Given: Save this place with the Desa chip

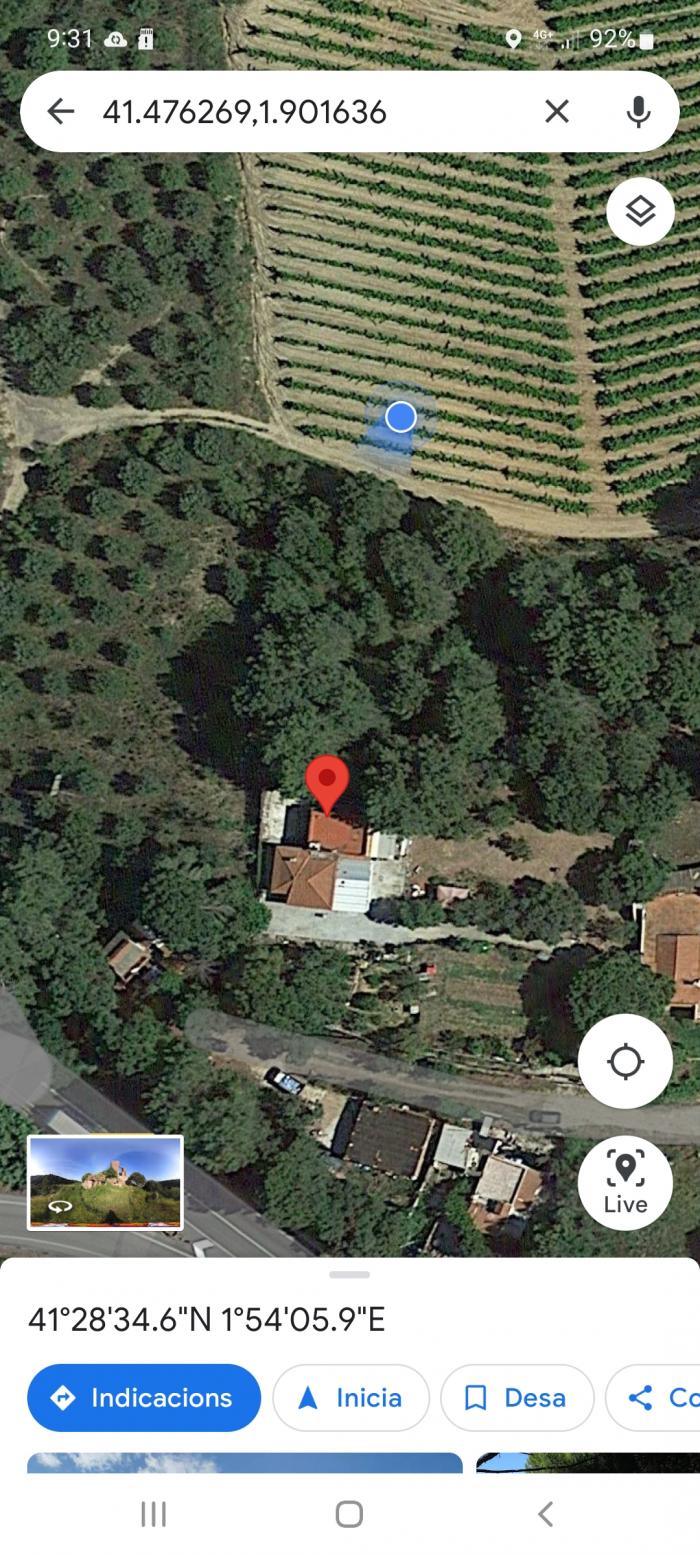Looking at the screenshot, I should click(x=517, y=1397).
